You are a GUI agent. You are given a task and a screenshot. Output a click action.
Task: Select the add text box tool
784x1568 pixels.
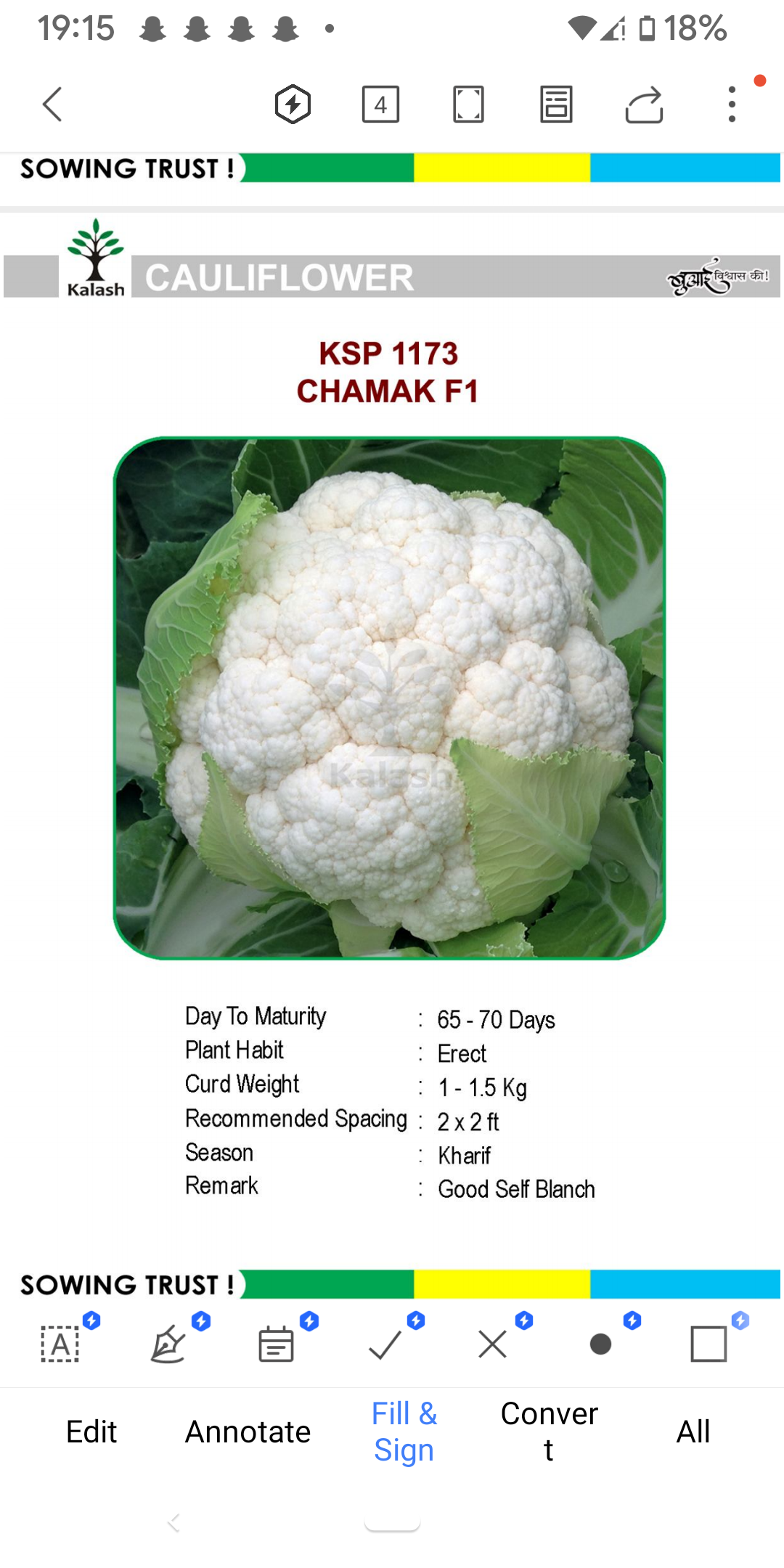[60, 1344]
